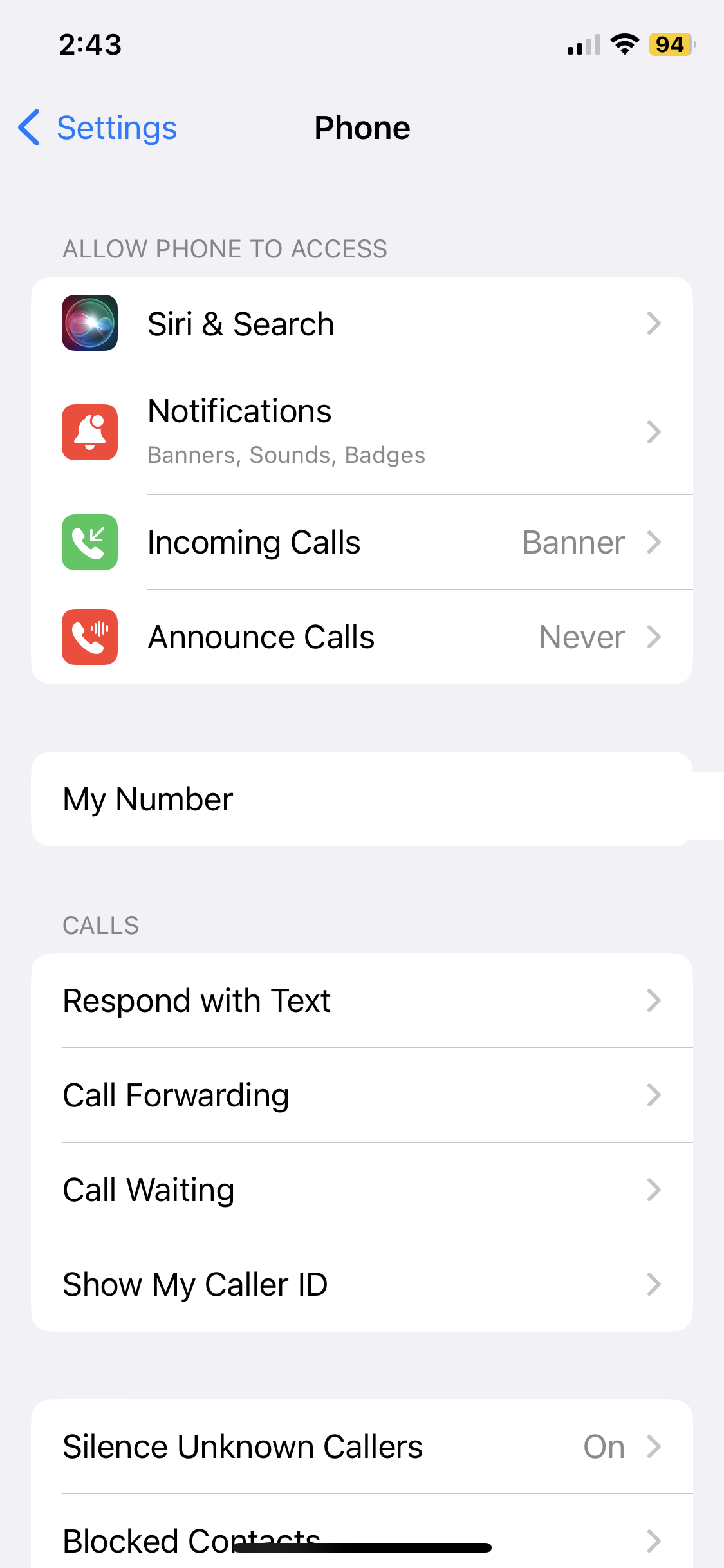Open Silence Unknown Callers setting

(362, 1446)
